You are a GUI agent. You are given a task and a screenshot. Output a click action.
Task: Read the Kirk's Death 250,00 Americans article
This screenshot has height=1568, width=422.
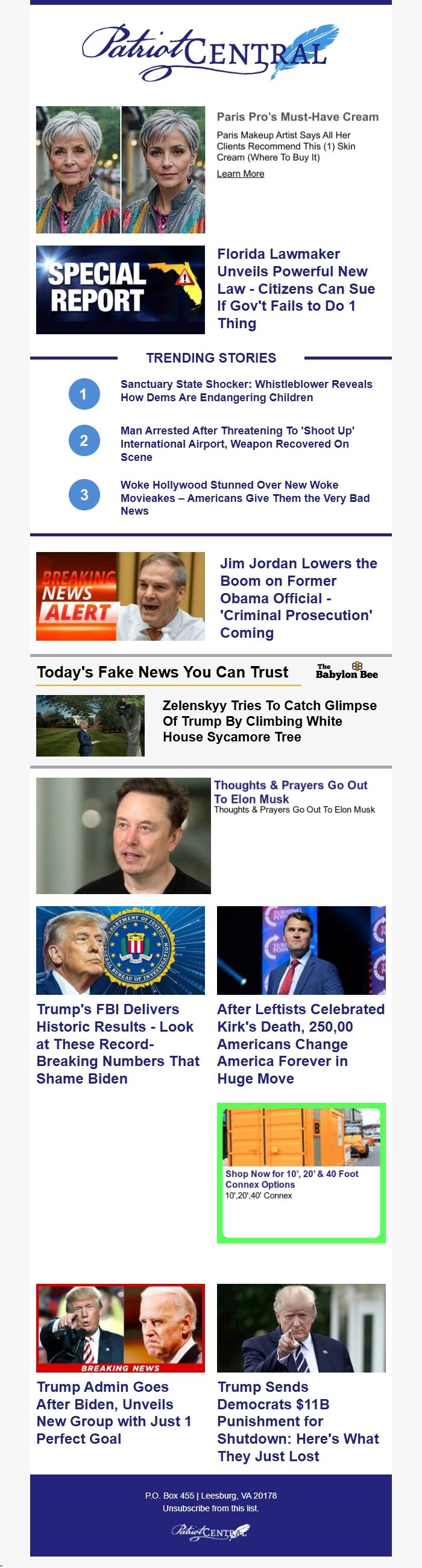(300, 1043)
